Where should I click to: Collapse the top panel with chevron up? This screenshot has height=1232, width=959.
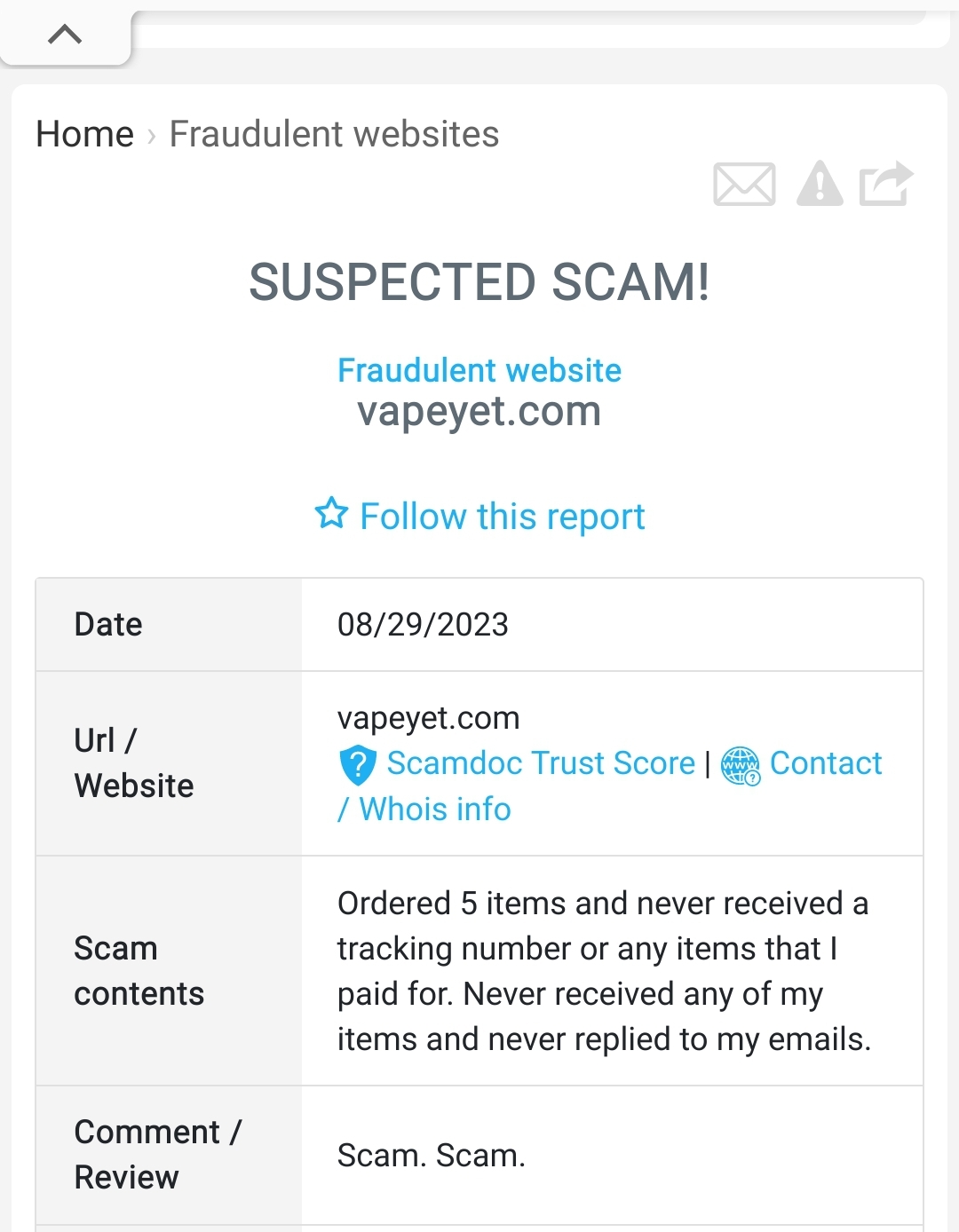tap(65, 36)
